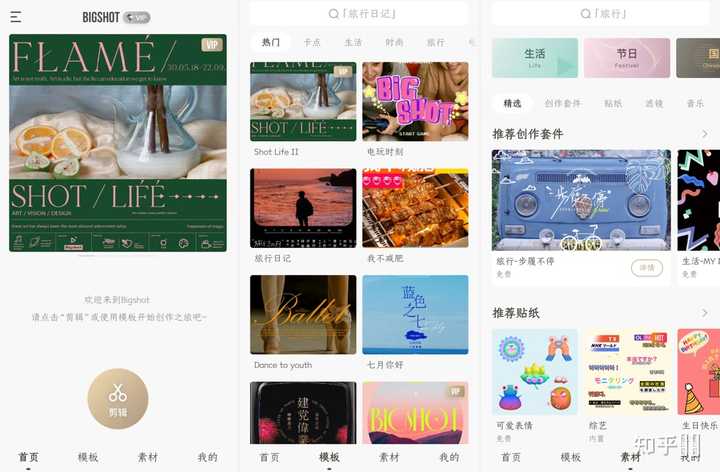Expand the 推荐贴纸 section arrow

click(x=704, y=313)
